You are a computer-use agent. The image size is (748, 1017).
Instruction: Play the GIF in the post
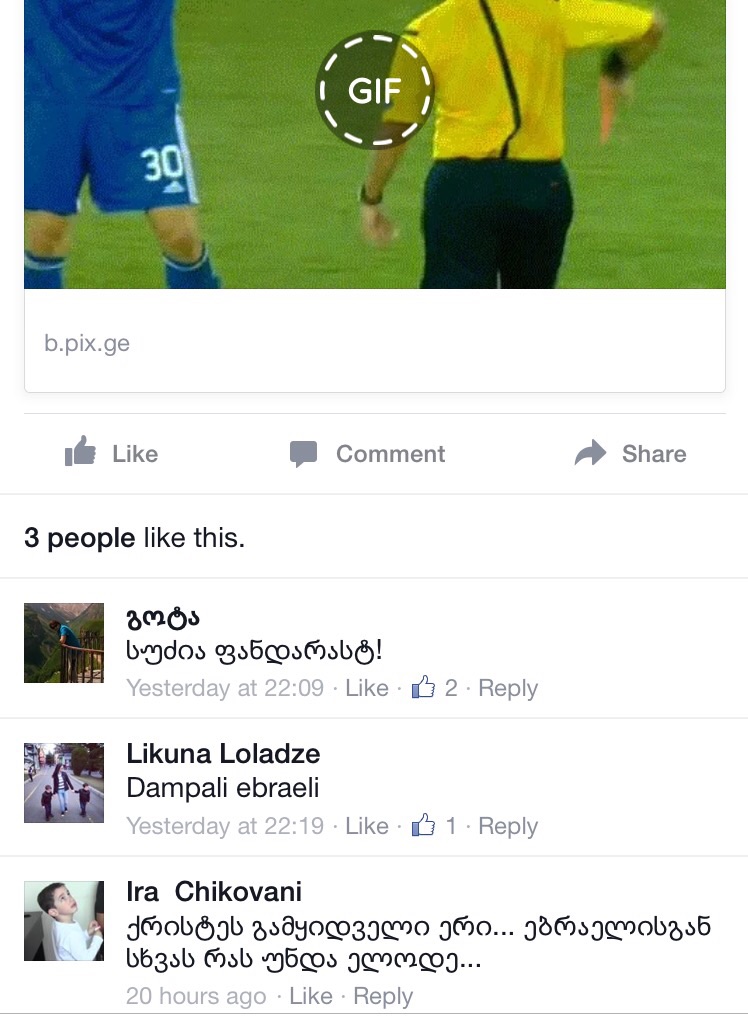click(x=375, y=90)
